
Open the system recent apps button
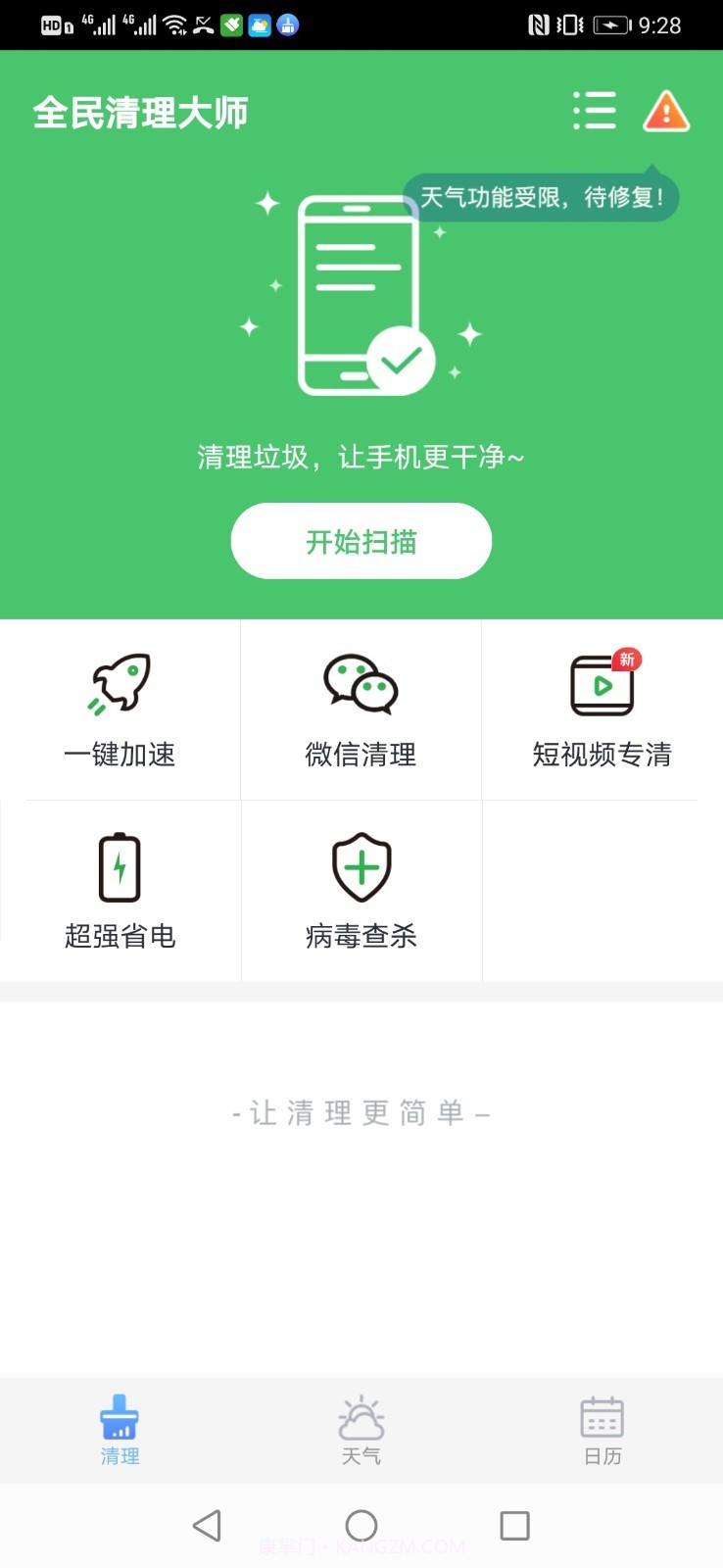[514, 1525]
